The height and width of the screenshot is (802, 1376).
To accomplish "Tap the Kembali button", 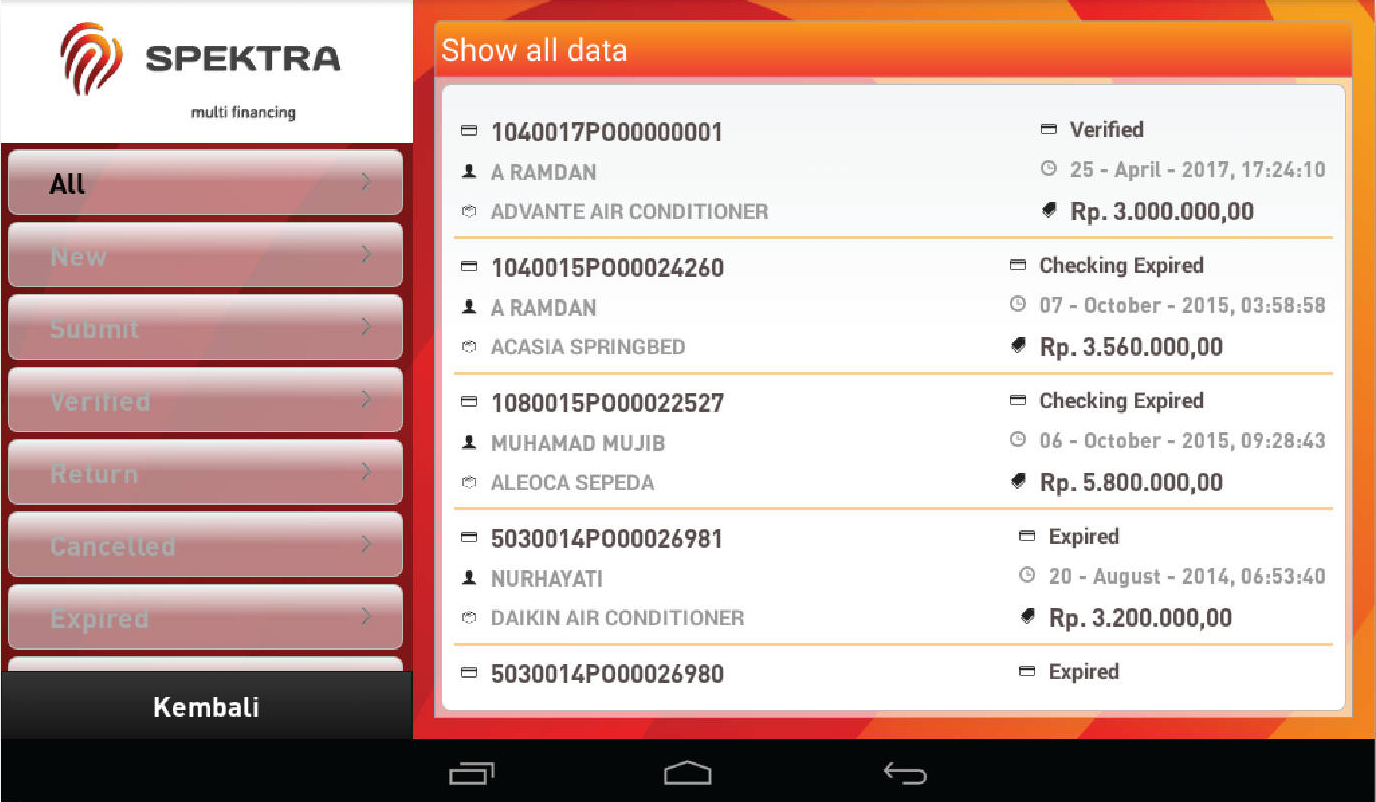I will 206,706.
